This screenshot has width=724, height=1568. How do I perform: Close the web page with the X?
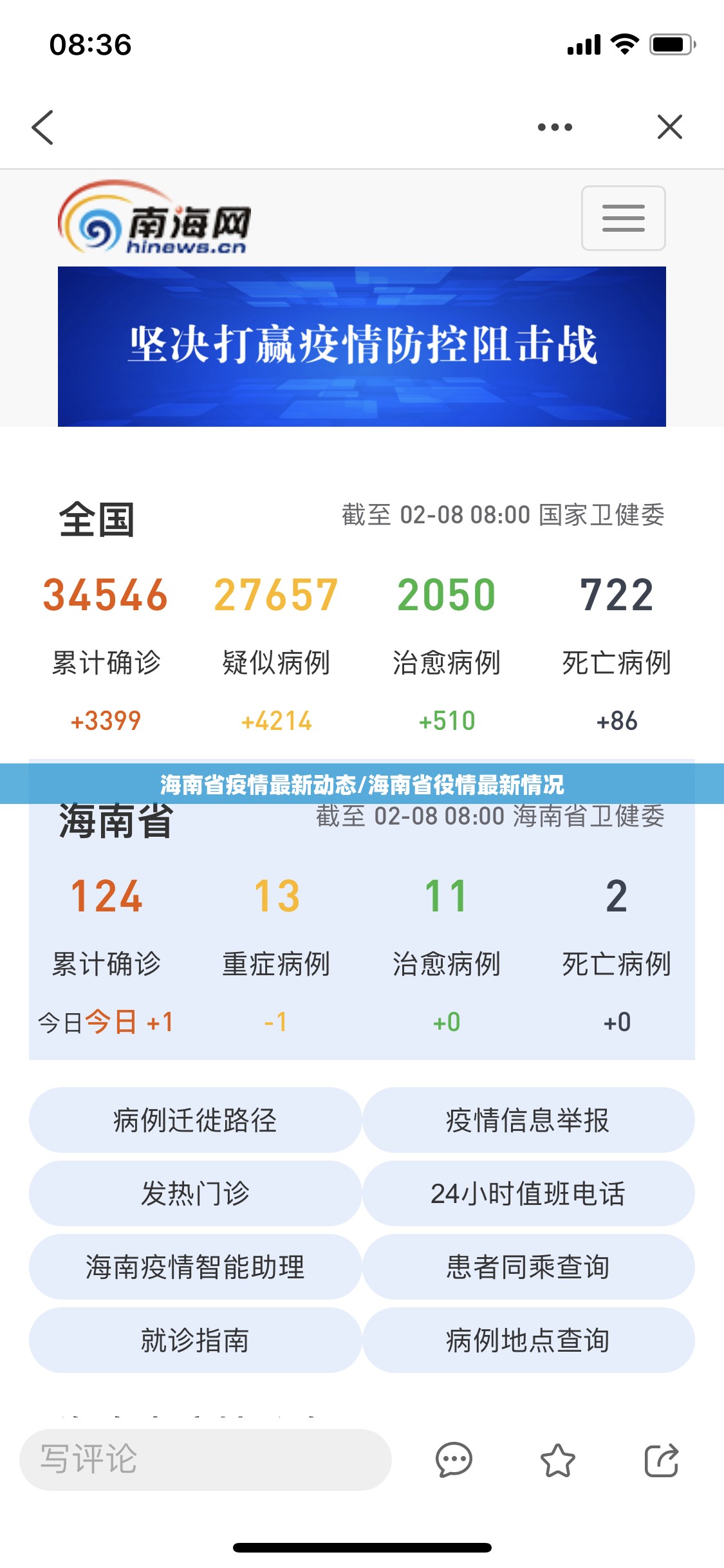tap(669, 127)
